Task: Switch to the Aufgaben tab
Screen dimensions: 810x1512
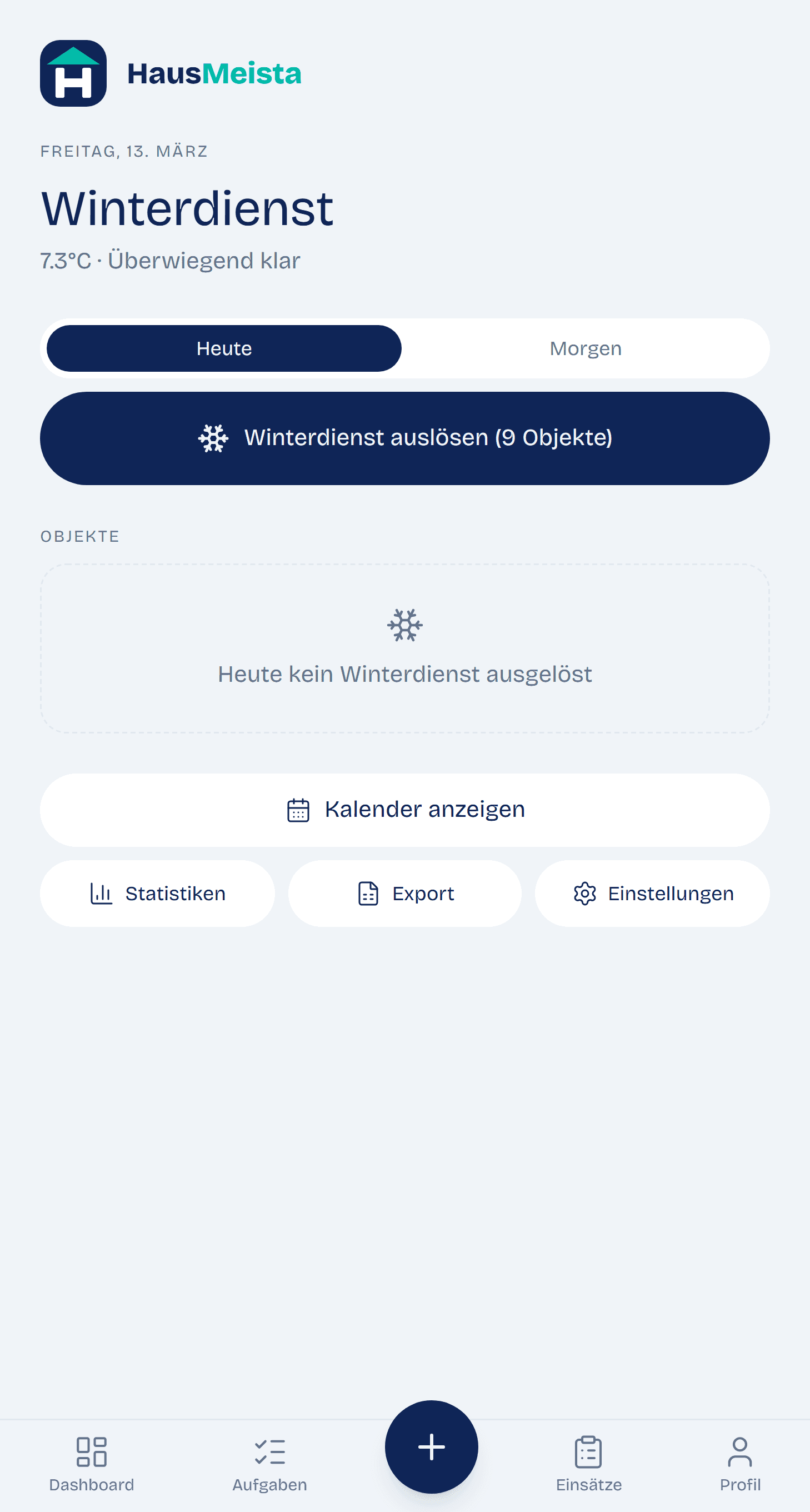Action: pyautogui.click(x=269, y=1461)
